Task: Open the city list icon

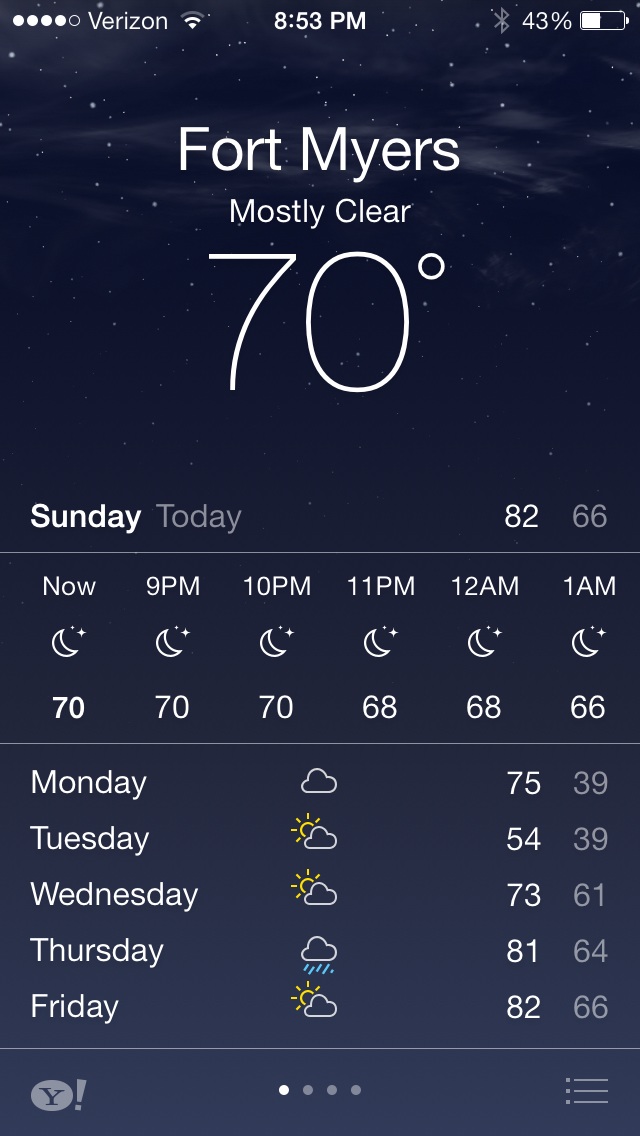Action: (586, 1090)
